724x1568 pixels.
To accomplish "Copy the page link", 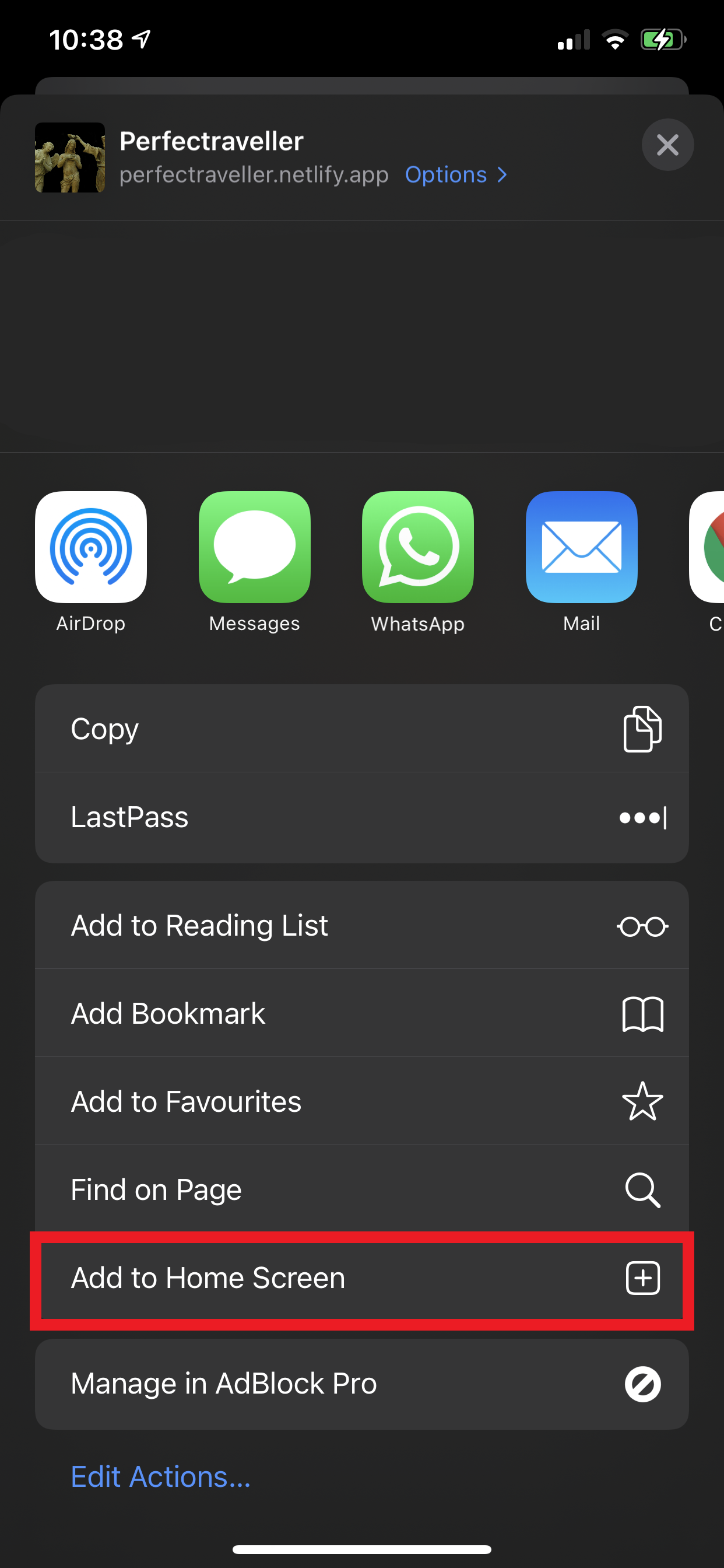I will click(x=361, y=729).
